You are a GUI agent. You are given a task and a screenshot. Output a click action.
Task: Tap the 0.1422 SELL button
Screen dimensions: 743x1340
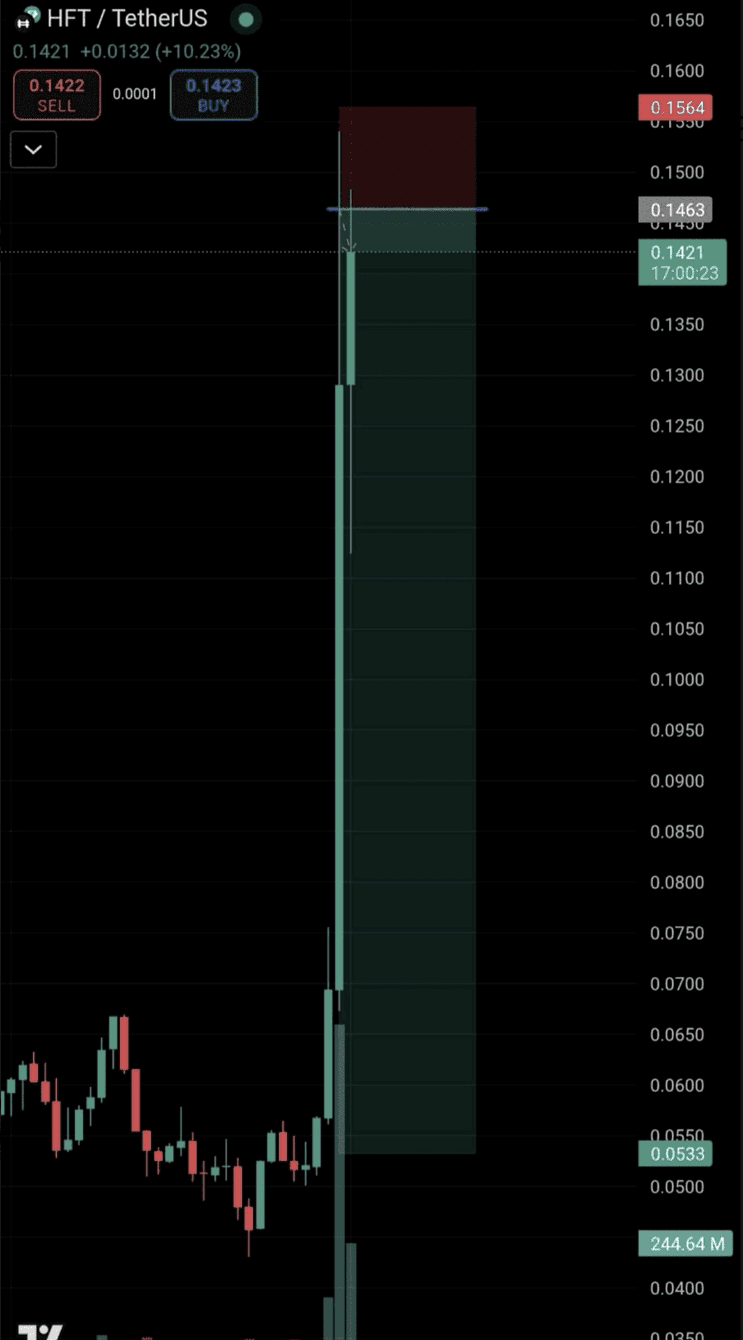56,95
